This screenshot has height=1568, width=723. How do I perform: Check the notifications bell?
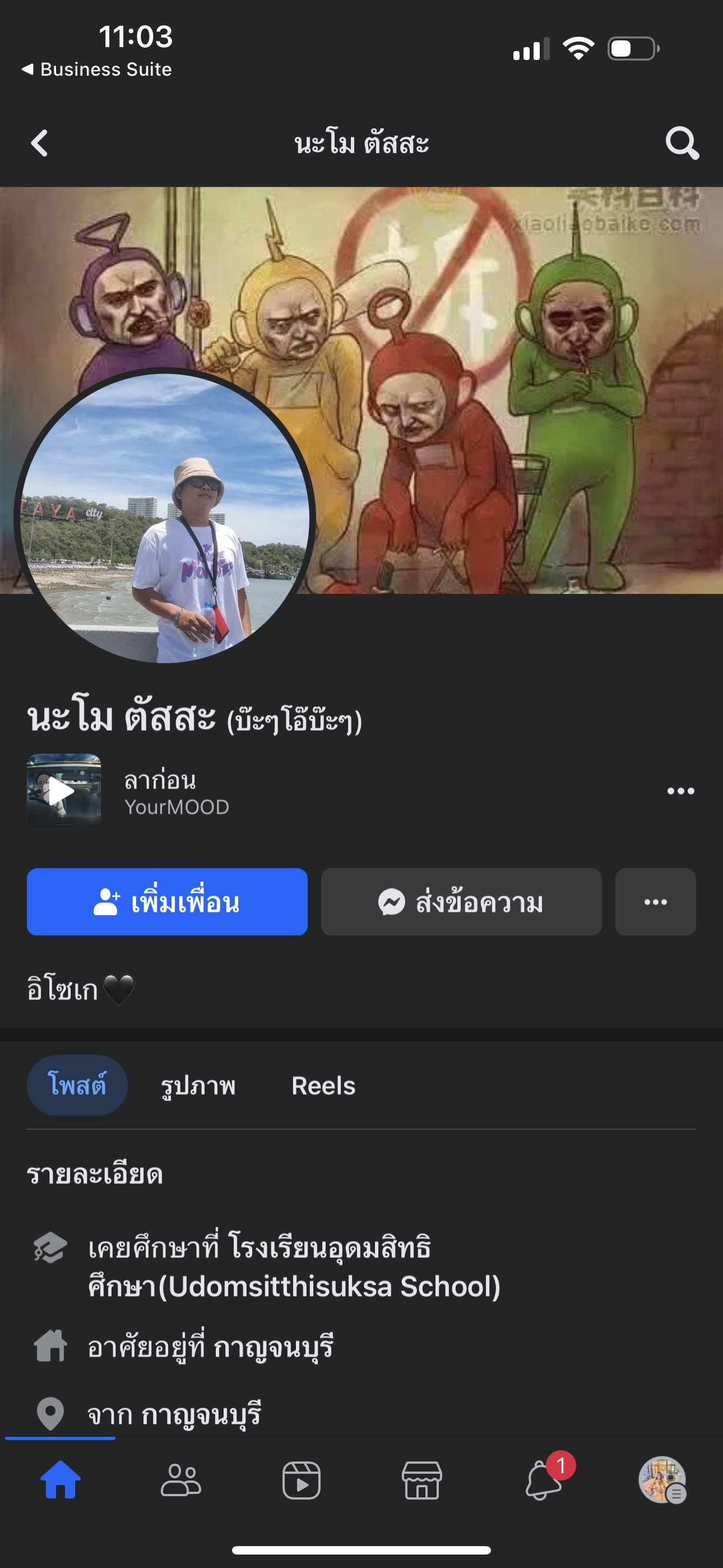(543, 1481)
